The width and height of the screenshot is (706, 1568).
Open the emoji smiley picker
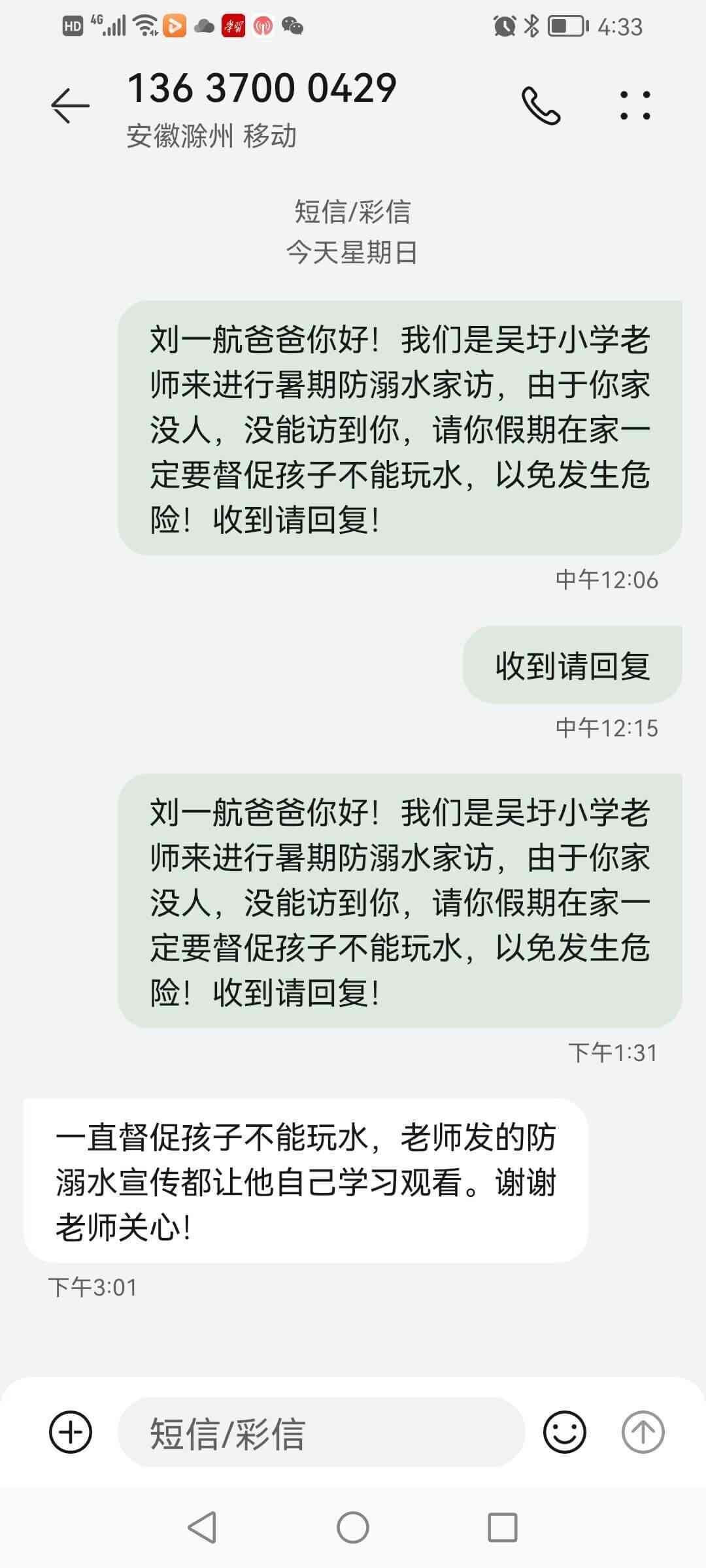pyautogui.click(x=565, y=1433)
